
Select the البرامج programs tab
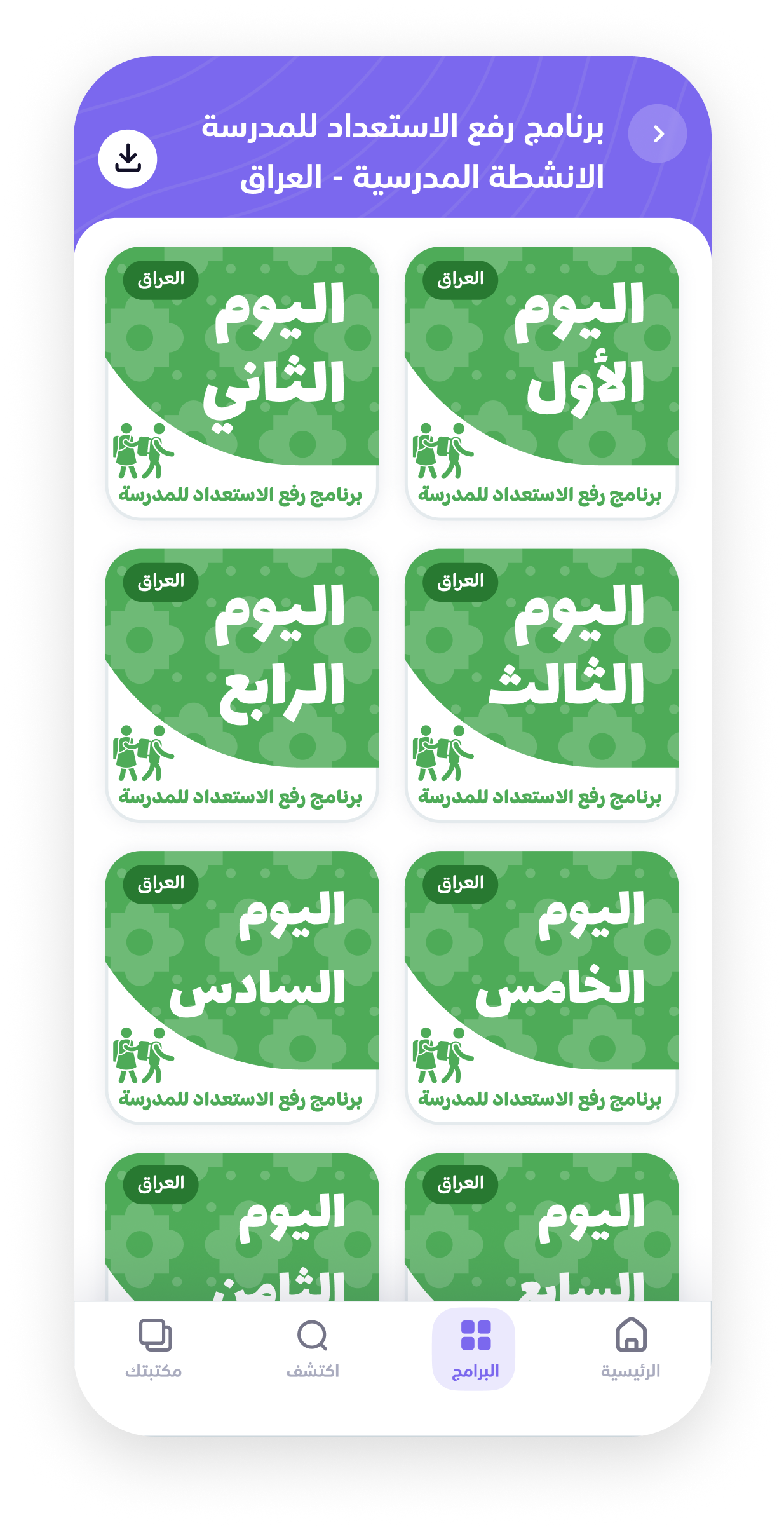pos(474,1348)
